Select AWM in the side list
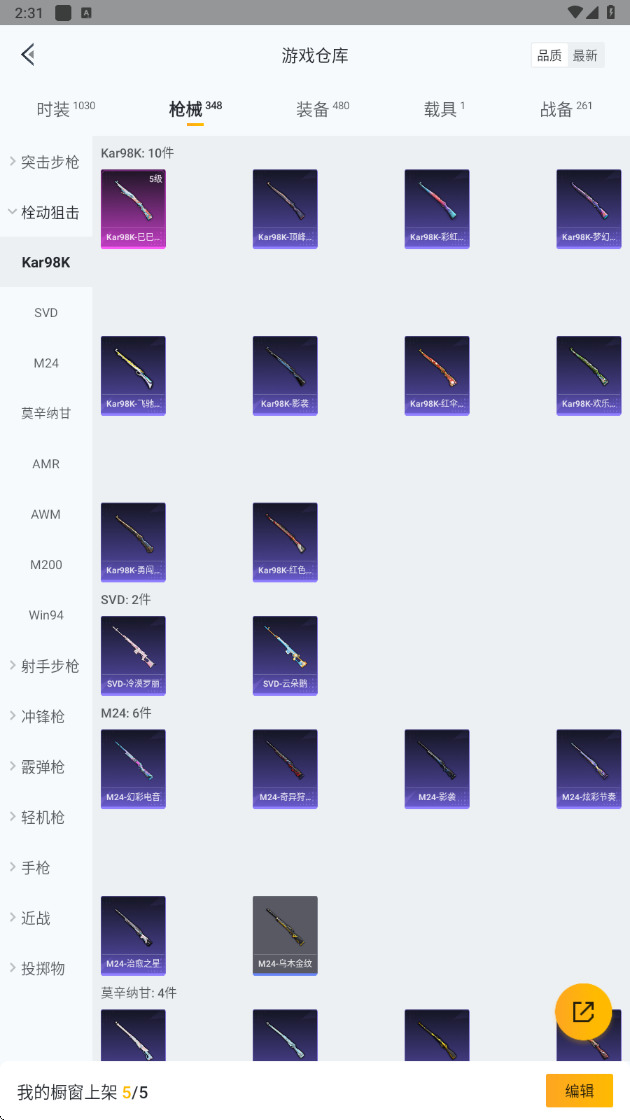630x1120 pixels. [46, 514]
